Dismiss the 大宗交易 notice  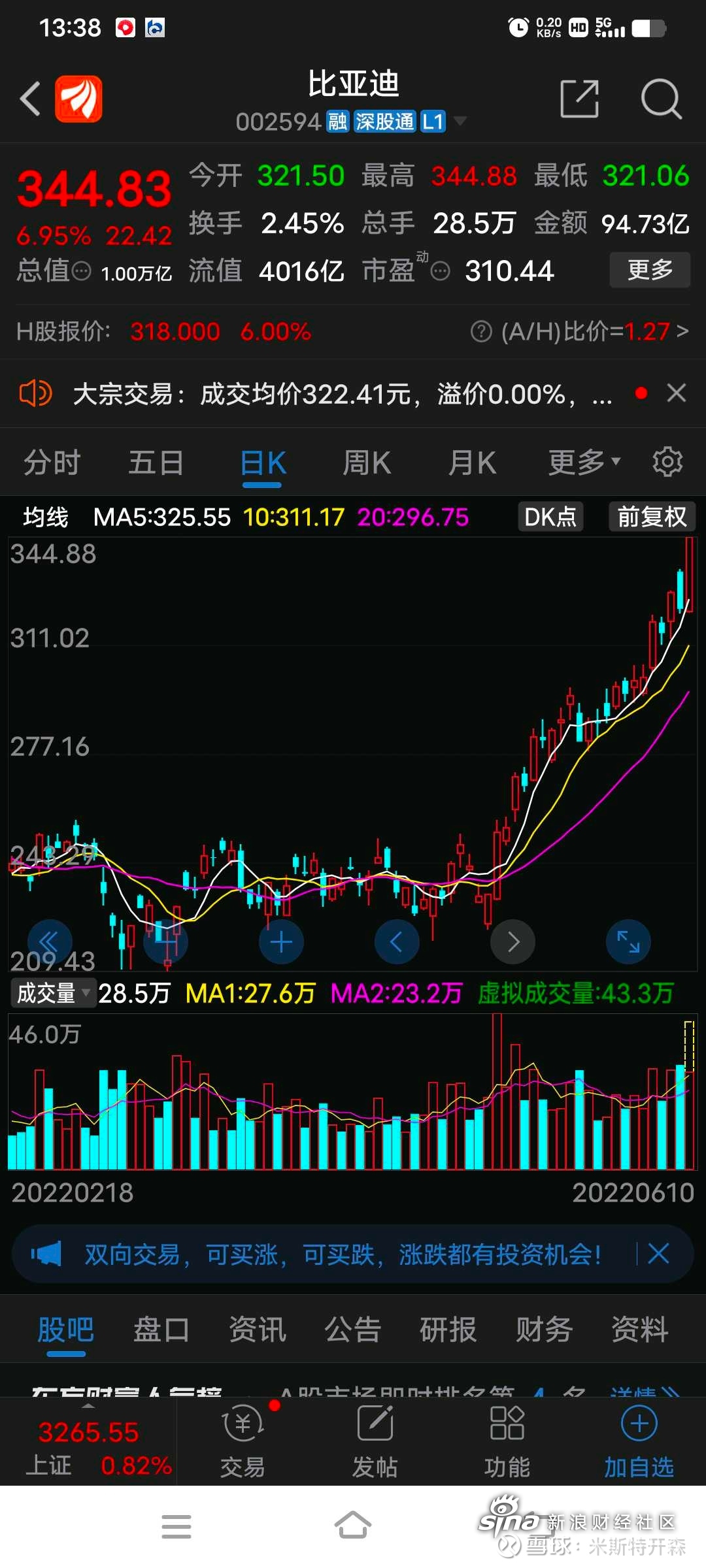tap(676, 393)
